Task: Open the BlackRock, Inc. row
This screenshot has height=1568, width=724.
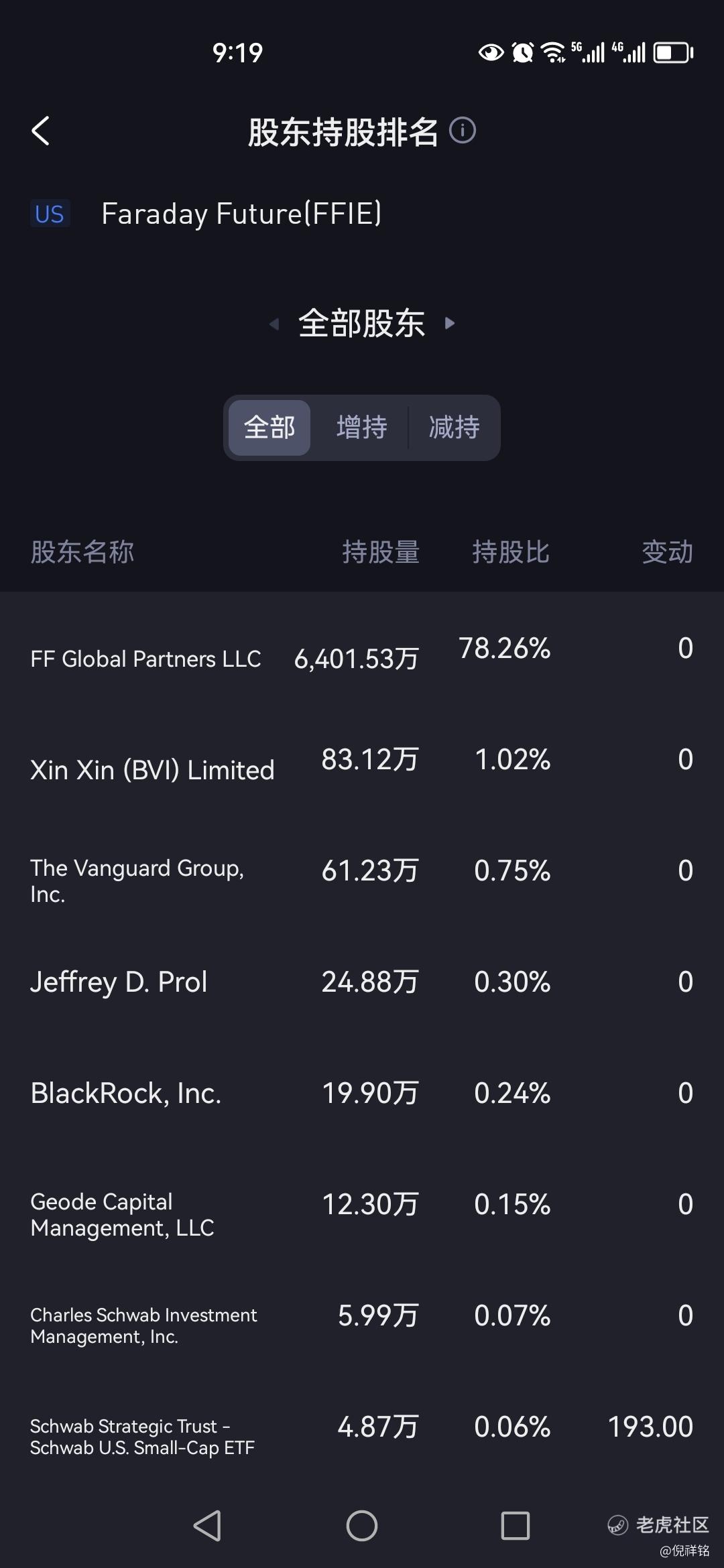Action: 362,1094
